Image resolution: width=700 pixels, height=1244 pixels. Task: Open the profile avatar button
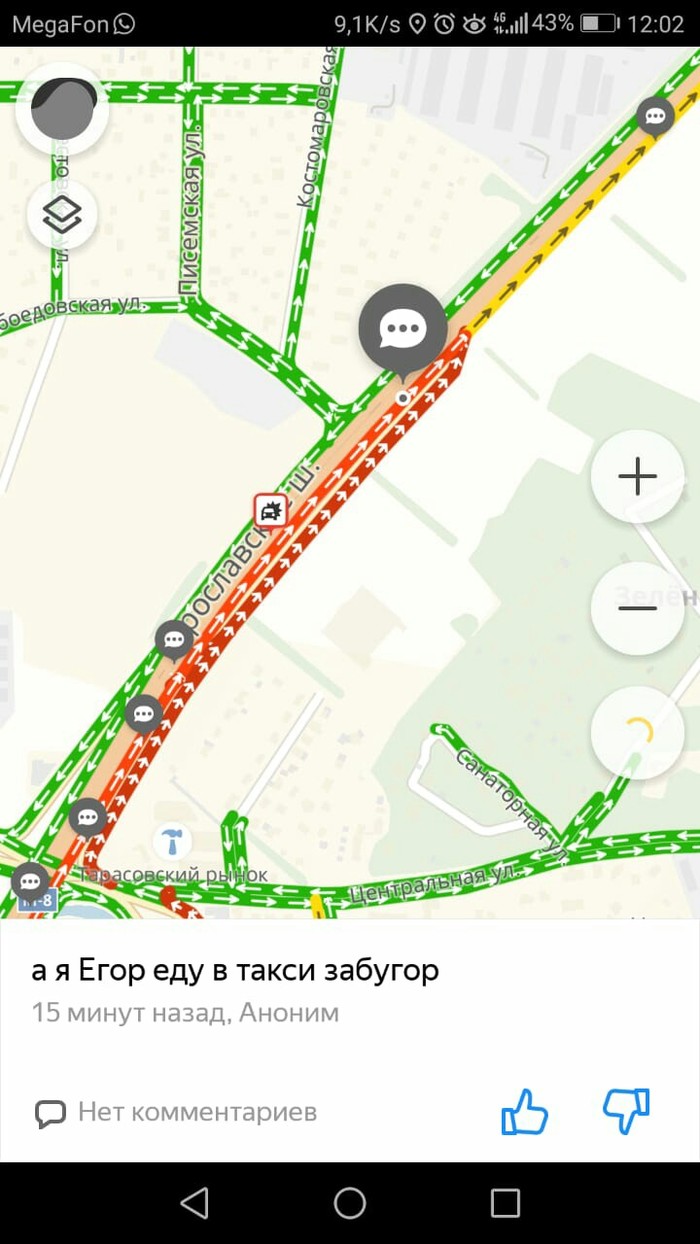(62, 109)
